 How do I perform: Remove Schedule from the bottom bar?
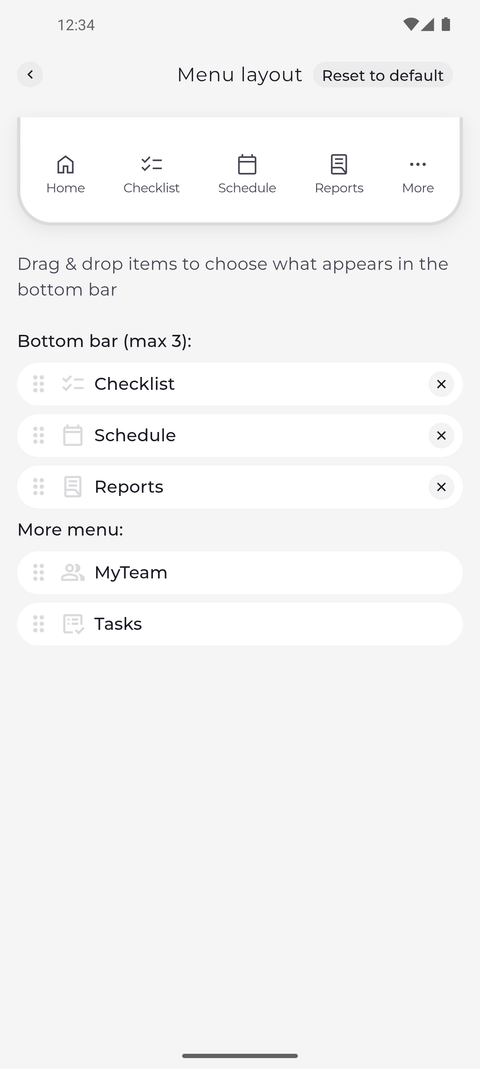point(441,436)
